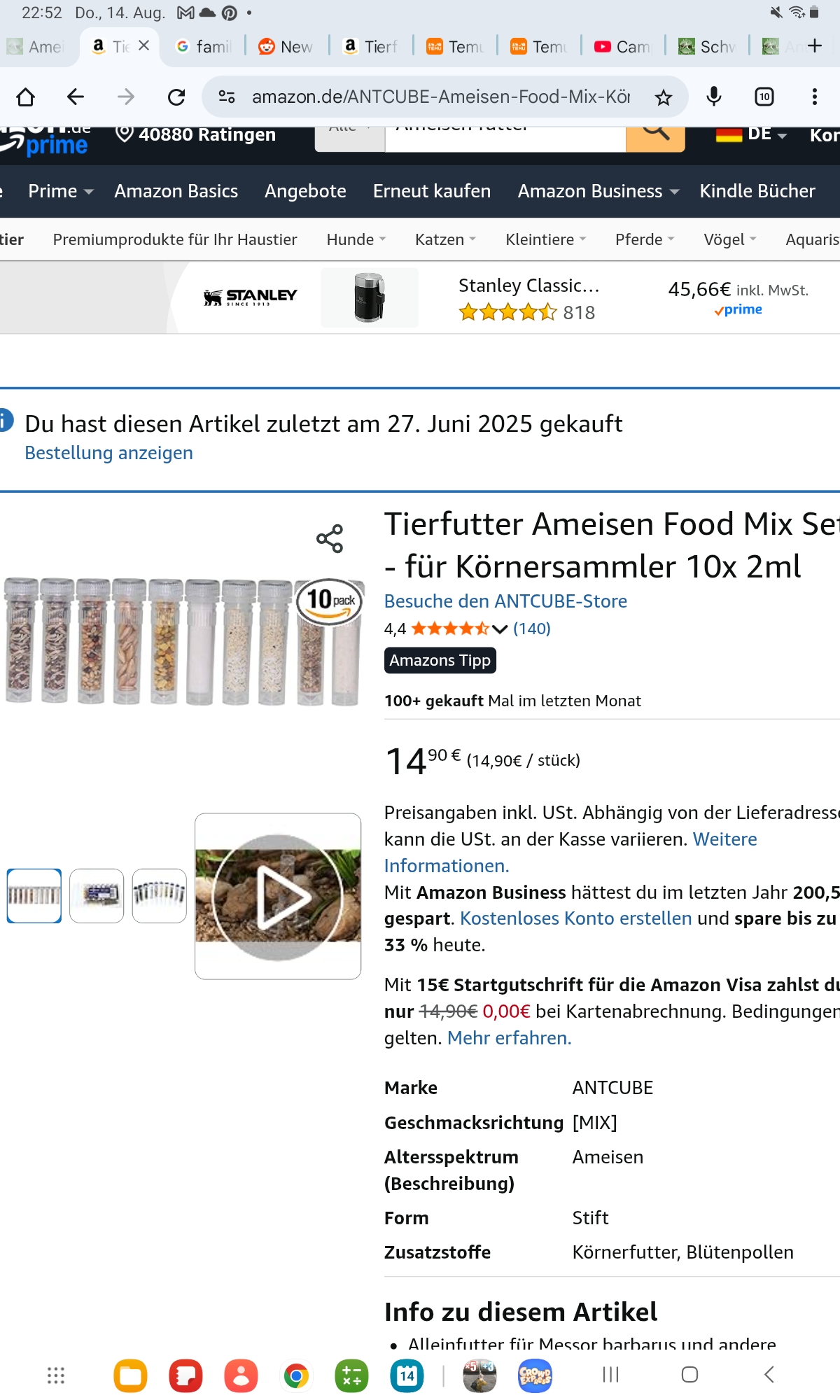840x1400 pixels.
Task: Open Chrome's three-dot menu
Action: [x=814, y=97]
